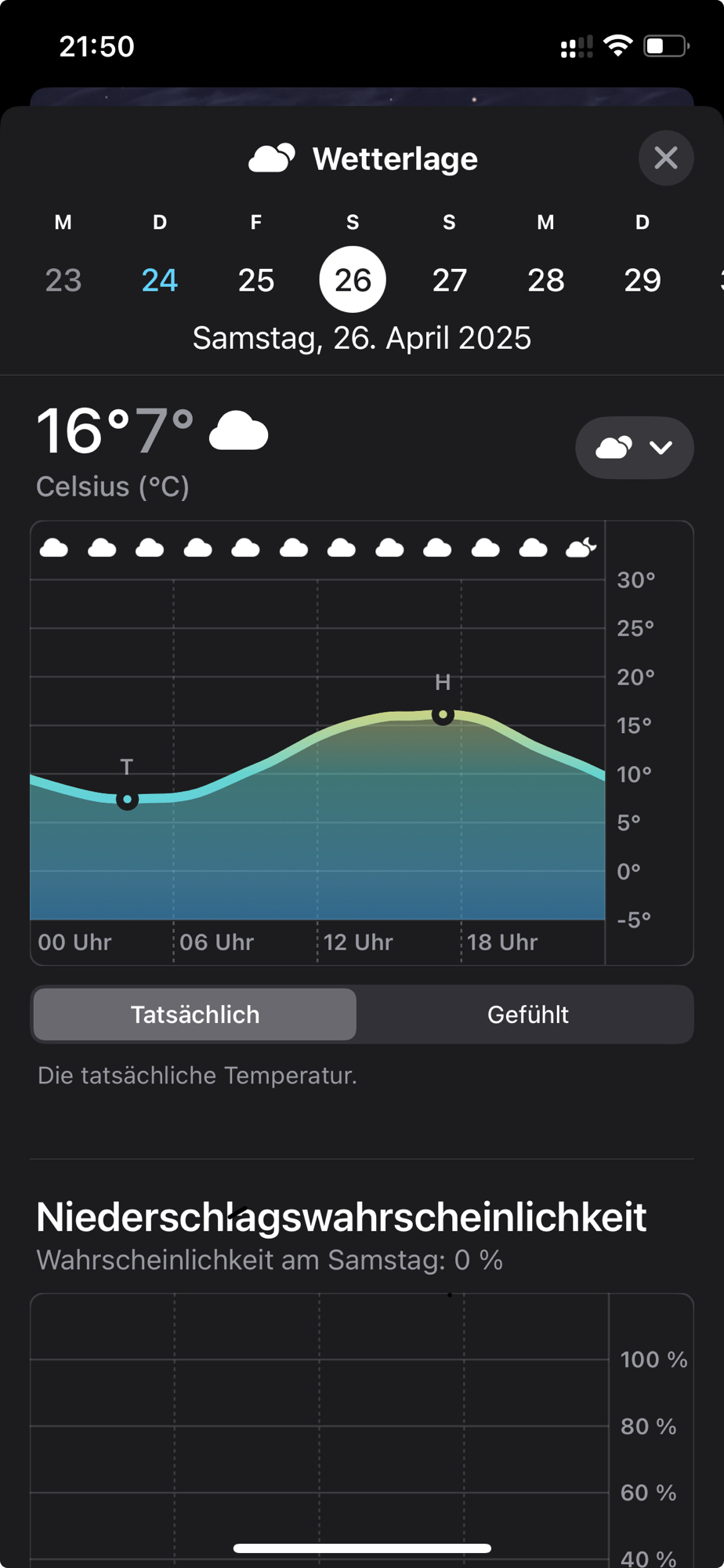
Task: Switch to Gefühlt temperature view
Action: pyautogui.click(x=527, y=1014)
